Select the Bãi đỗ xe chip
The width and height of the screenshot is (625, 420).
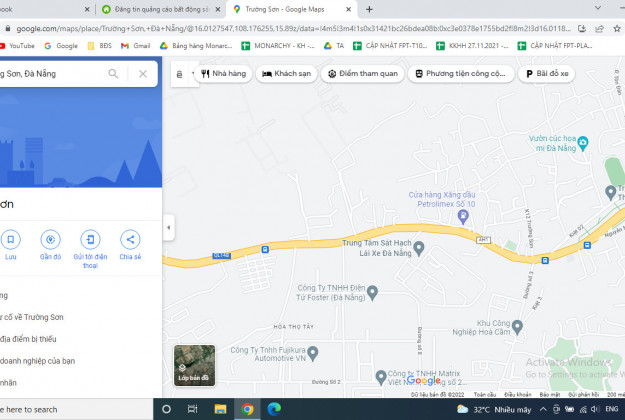pos(547,73)
